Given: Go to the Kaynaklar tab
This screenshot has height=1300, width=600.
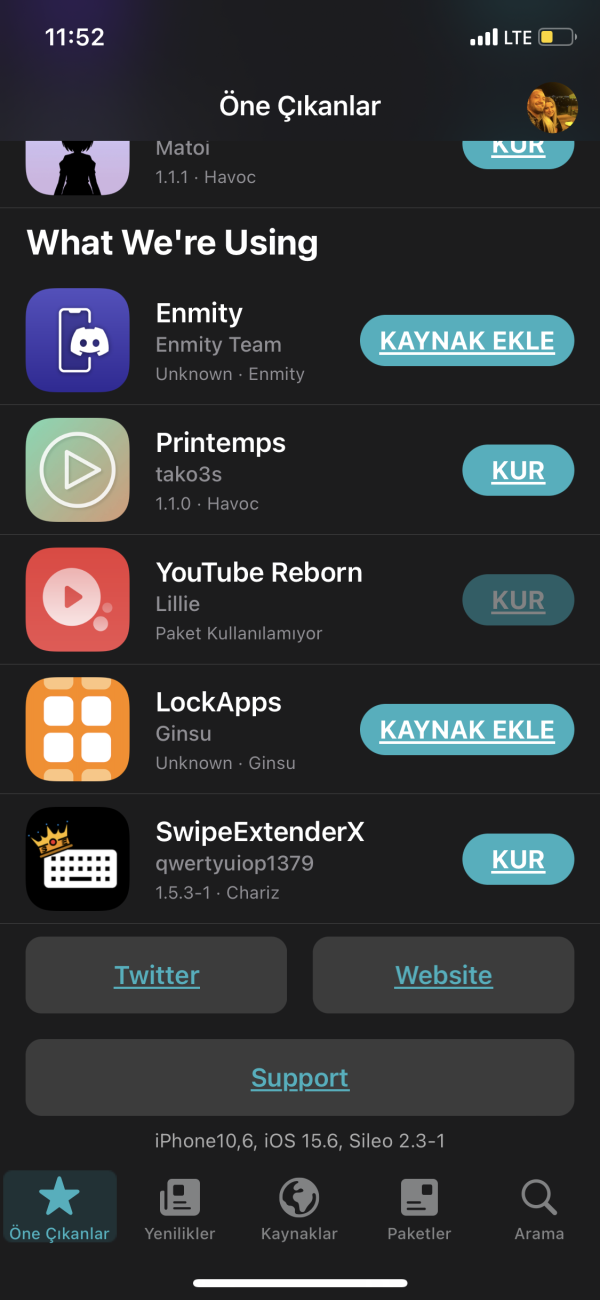Looking at the screenshot, I should point(299,1208).
